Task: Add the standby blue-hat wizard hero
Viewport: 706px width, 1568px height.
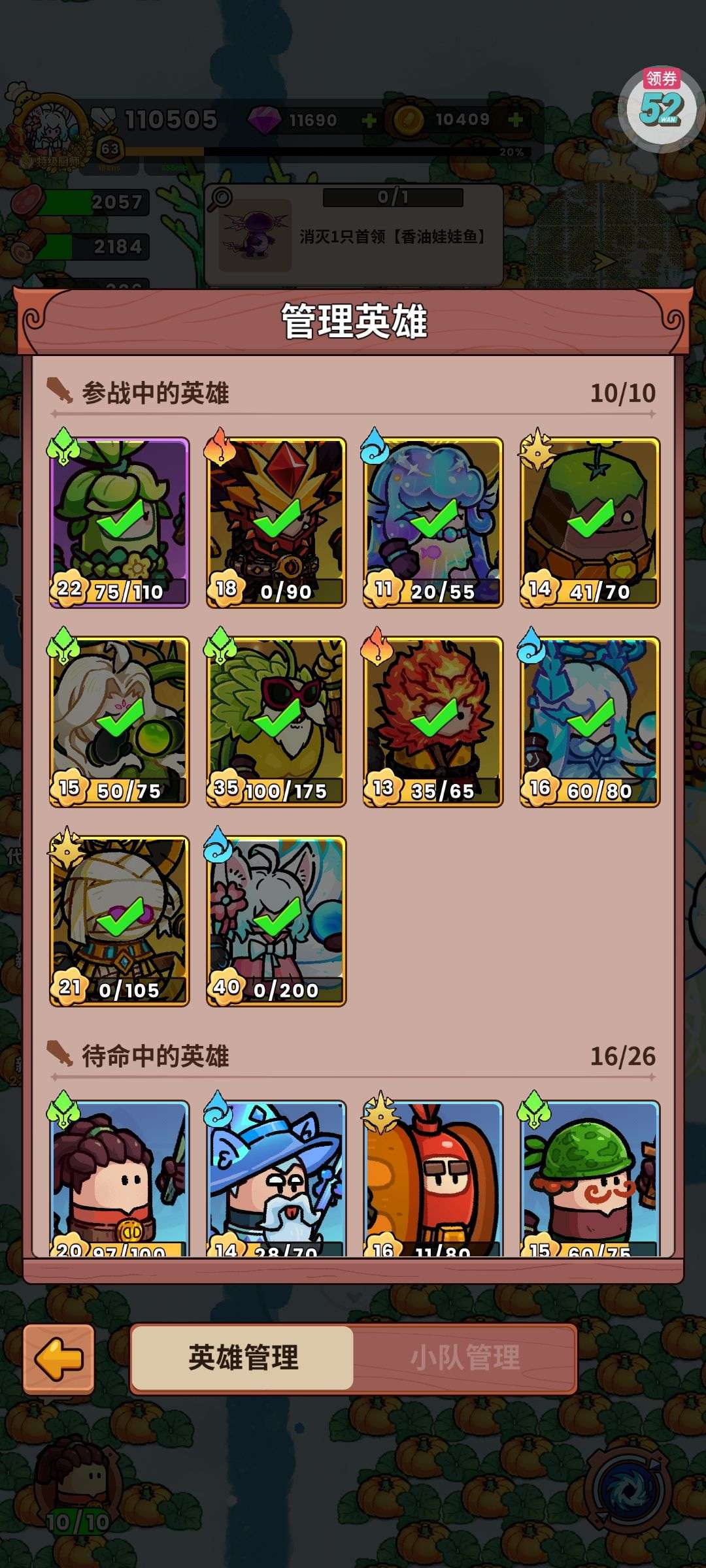Action: click(x=277, y=1177)
